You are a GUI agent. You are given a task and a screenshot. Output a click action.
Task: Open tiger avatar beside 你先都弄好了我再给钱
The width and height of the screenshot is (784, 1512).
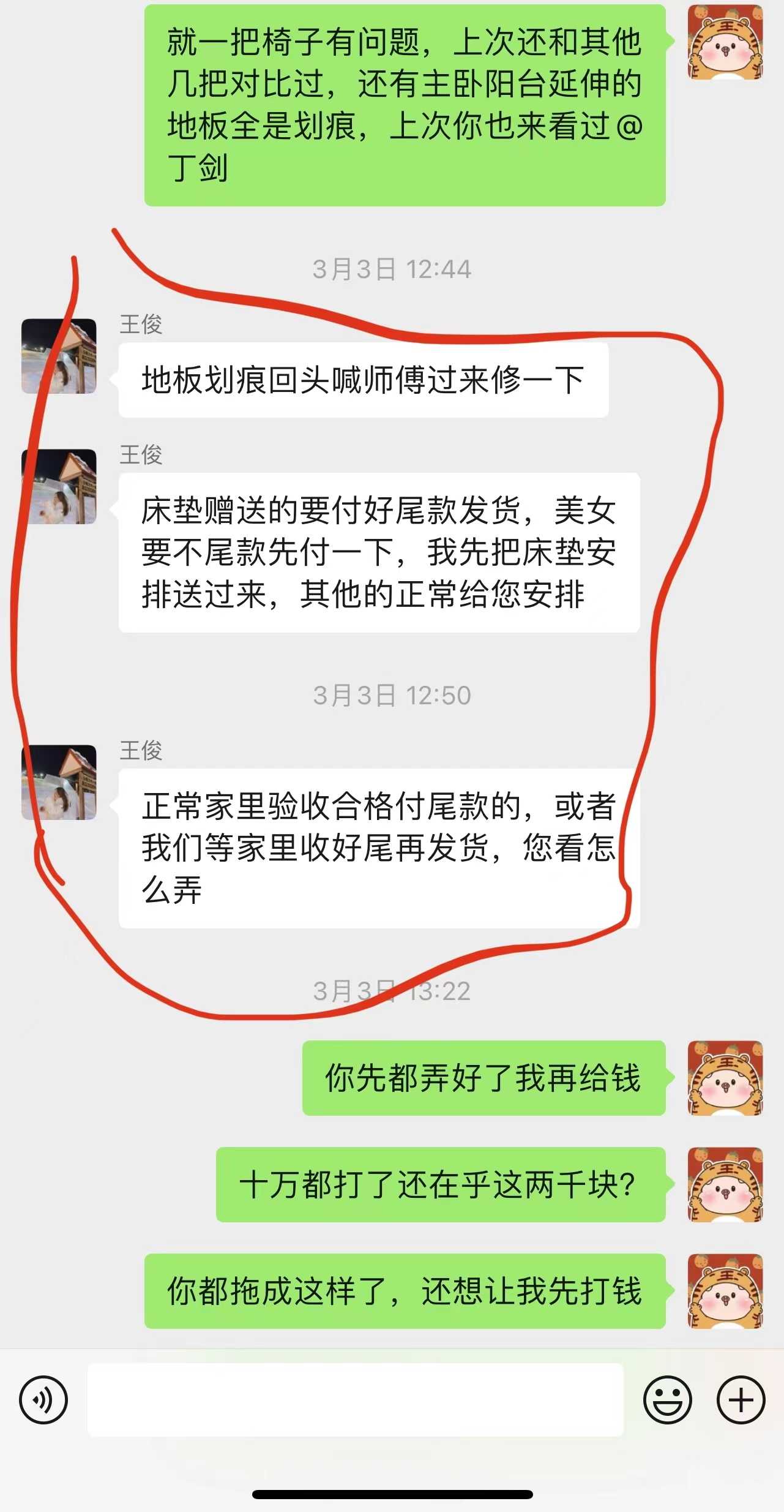pyautogui.click(x=725, y=1078)
